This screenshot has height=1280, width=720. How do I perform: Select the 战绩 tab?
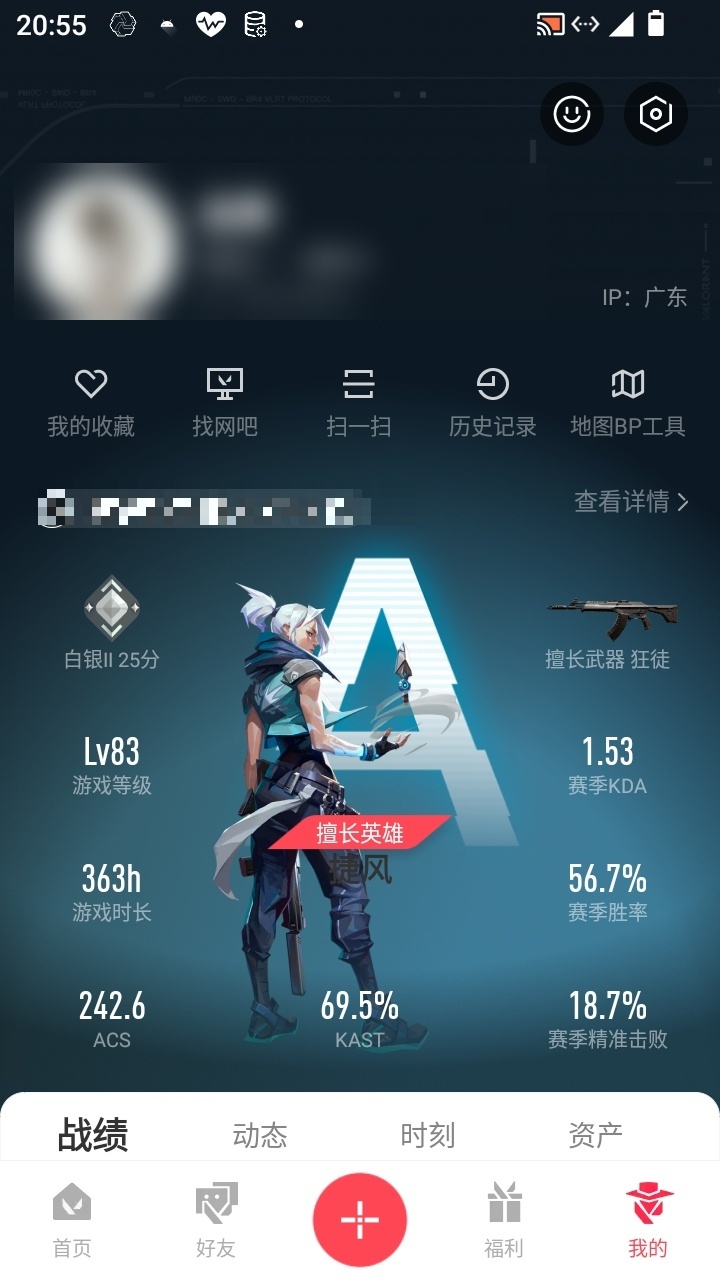(93, 1135)
